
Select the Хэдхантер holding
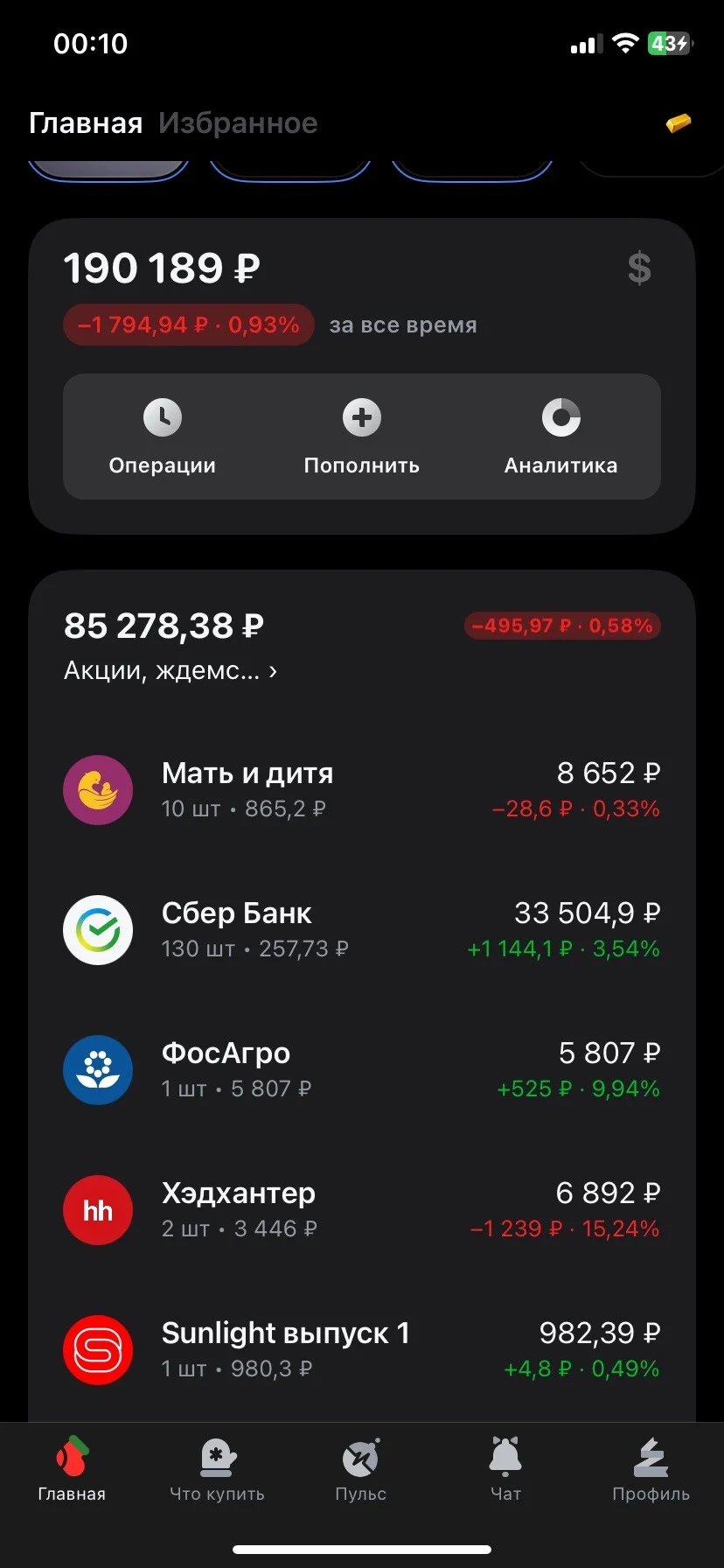point(362,1210)
